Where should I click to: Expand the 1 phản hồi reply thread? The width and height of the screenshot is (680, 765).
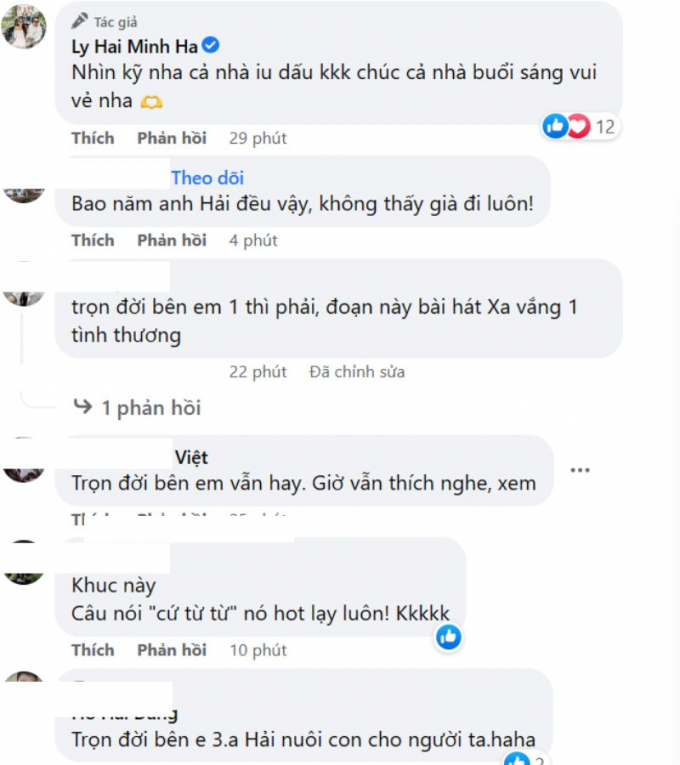(x=137, y=407)
